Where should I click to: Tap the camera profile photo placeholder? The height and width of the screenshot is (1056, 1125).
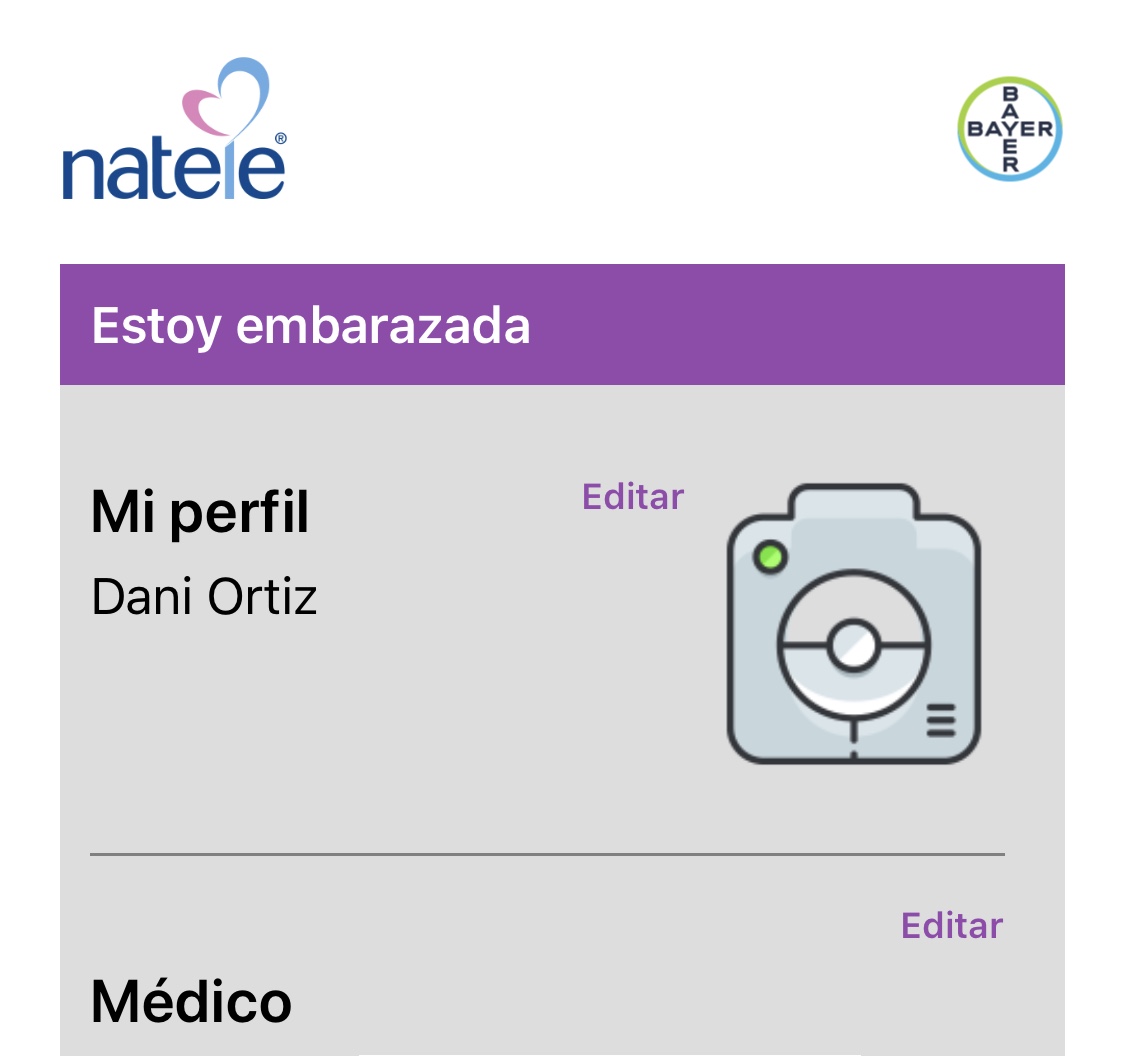click(853, 625)
